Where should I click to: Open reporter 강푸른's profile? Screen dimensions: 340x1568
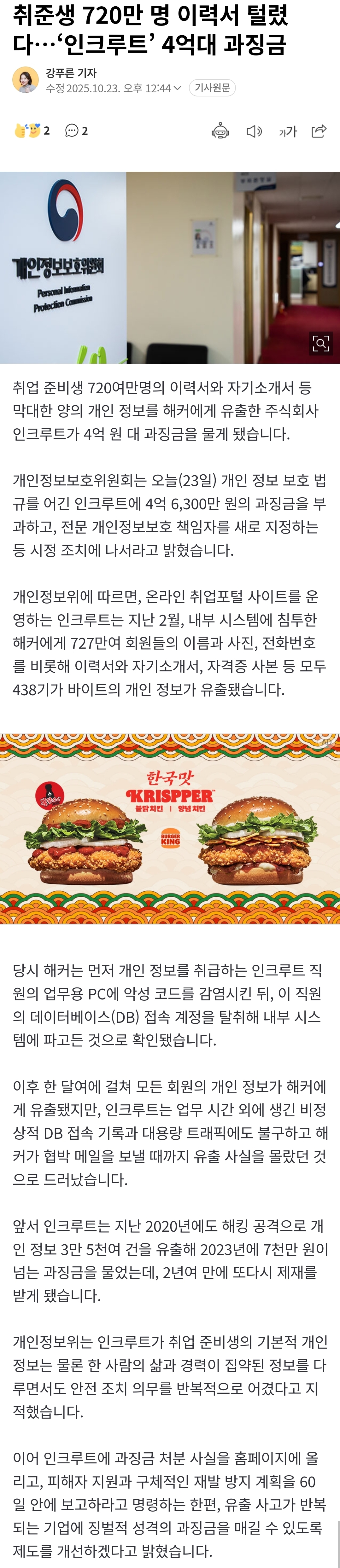coord(71,73)
